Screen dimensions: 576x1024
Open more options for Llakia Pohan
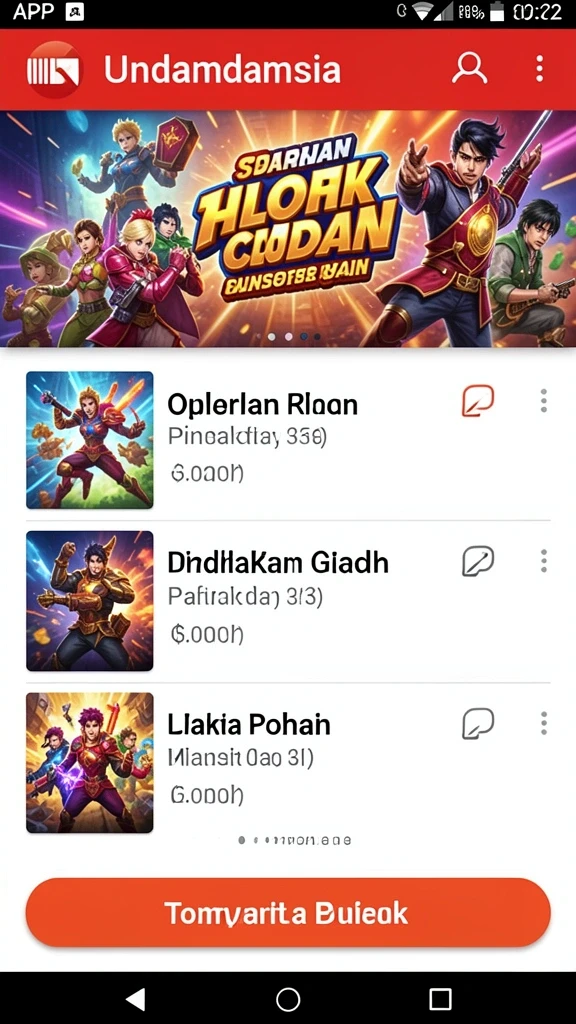tap(543, 723)
